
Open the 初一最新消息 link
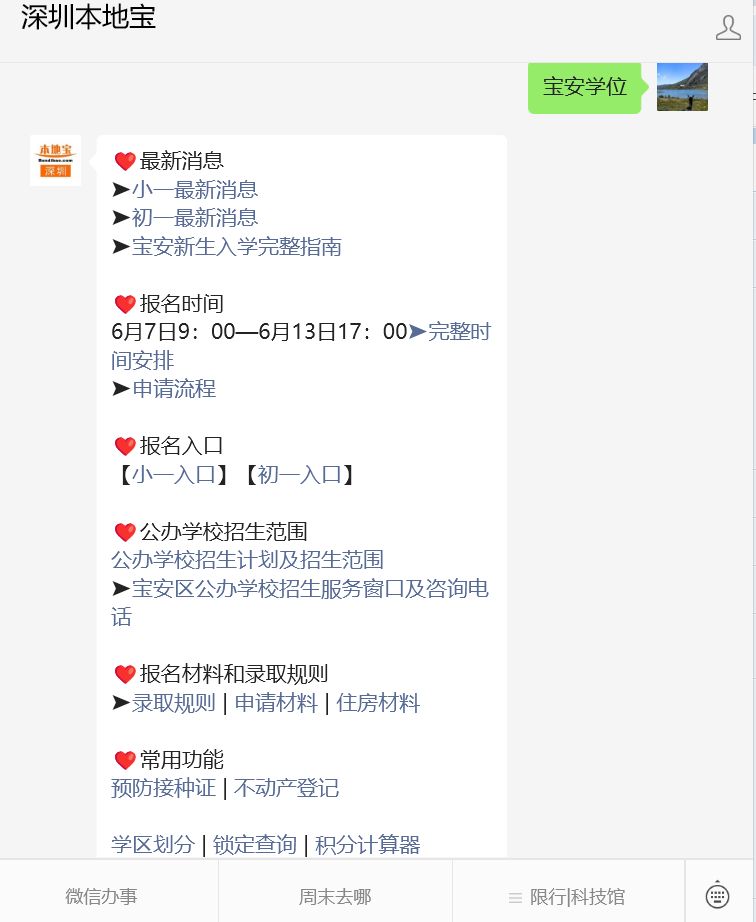[195, 217]
